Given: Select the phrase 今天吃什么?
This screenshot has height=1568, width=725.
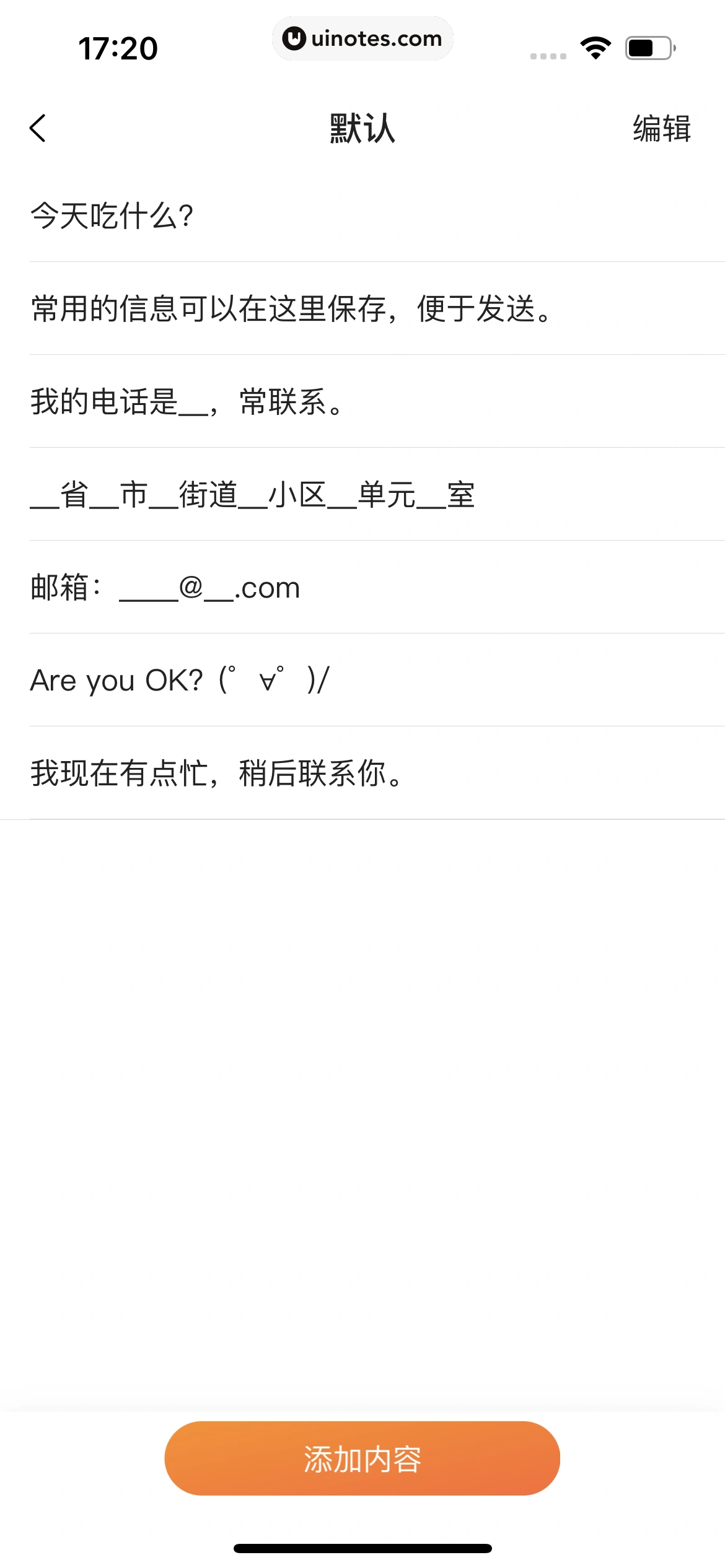Looking at the screenshot, I should [113, 216].
